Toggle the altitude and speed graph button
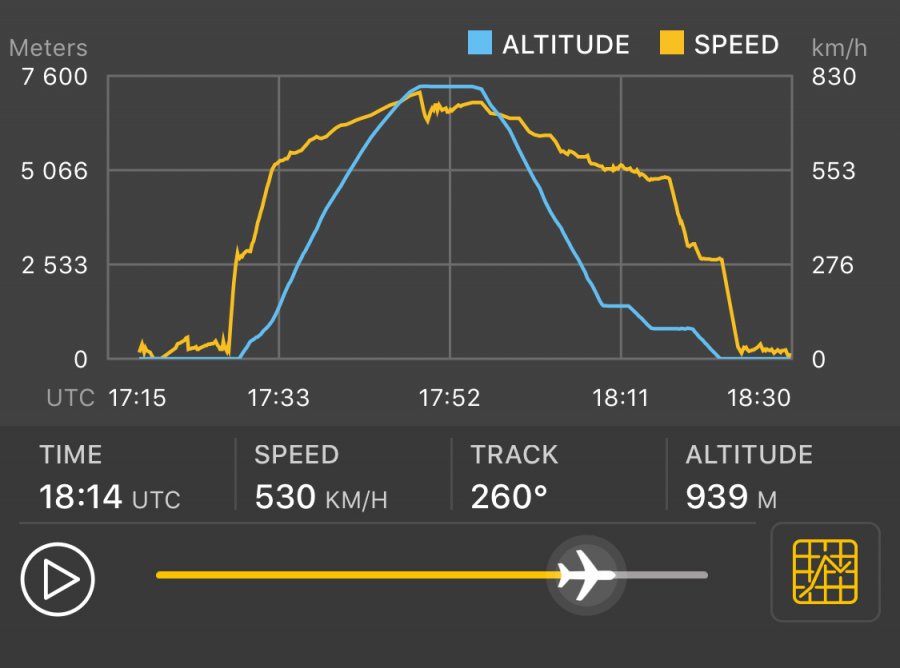Image resolution: width=900 pixels, height=668 pixels. coord(825,572)
